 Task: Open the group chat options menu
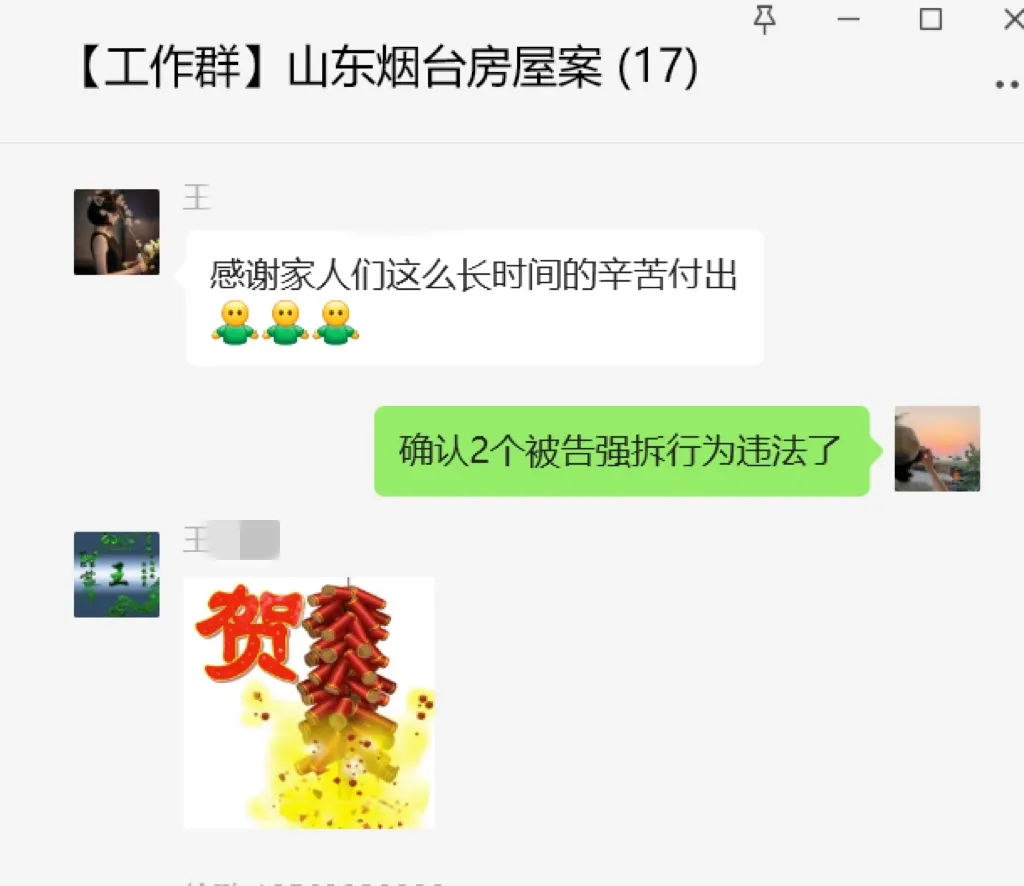(x=1007, y=85)
